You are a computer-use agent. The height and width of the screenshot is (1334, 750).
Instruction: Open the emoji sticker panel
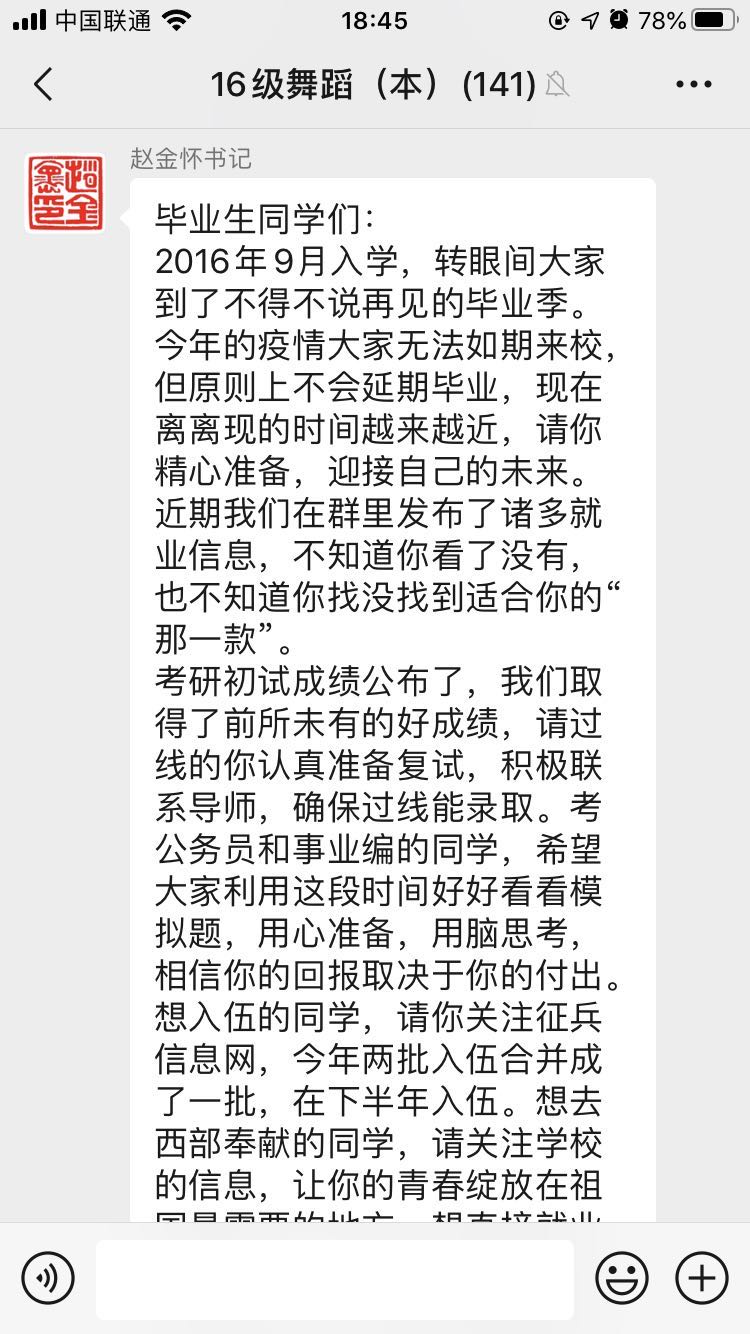tap(622, 1278)
